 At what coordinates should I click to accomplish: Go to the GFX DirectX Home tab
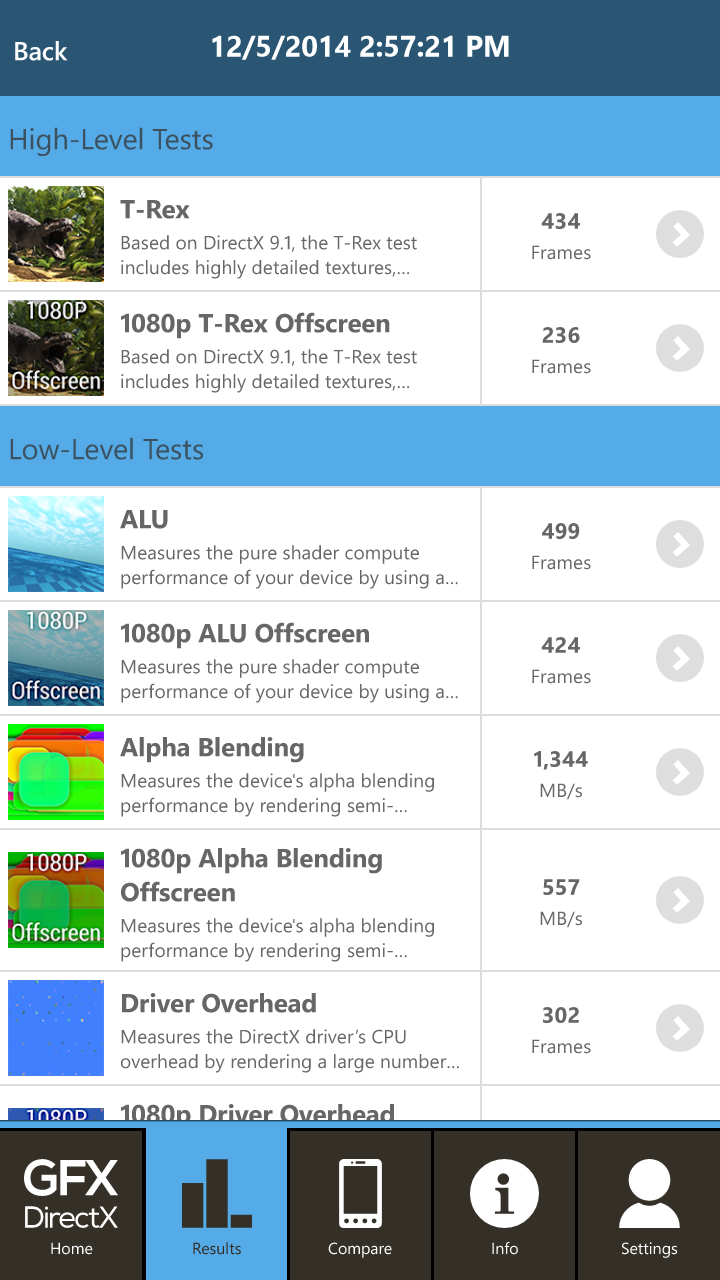72,1205
